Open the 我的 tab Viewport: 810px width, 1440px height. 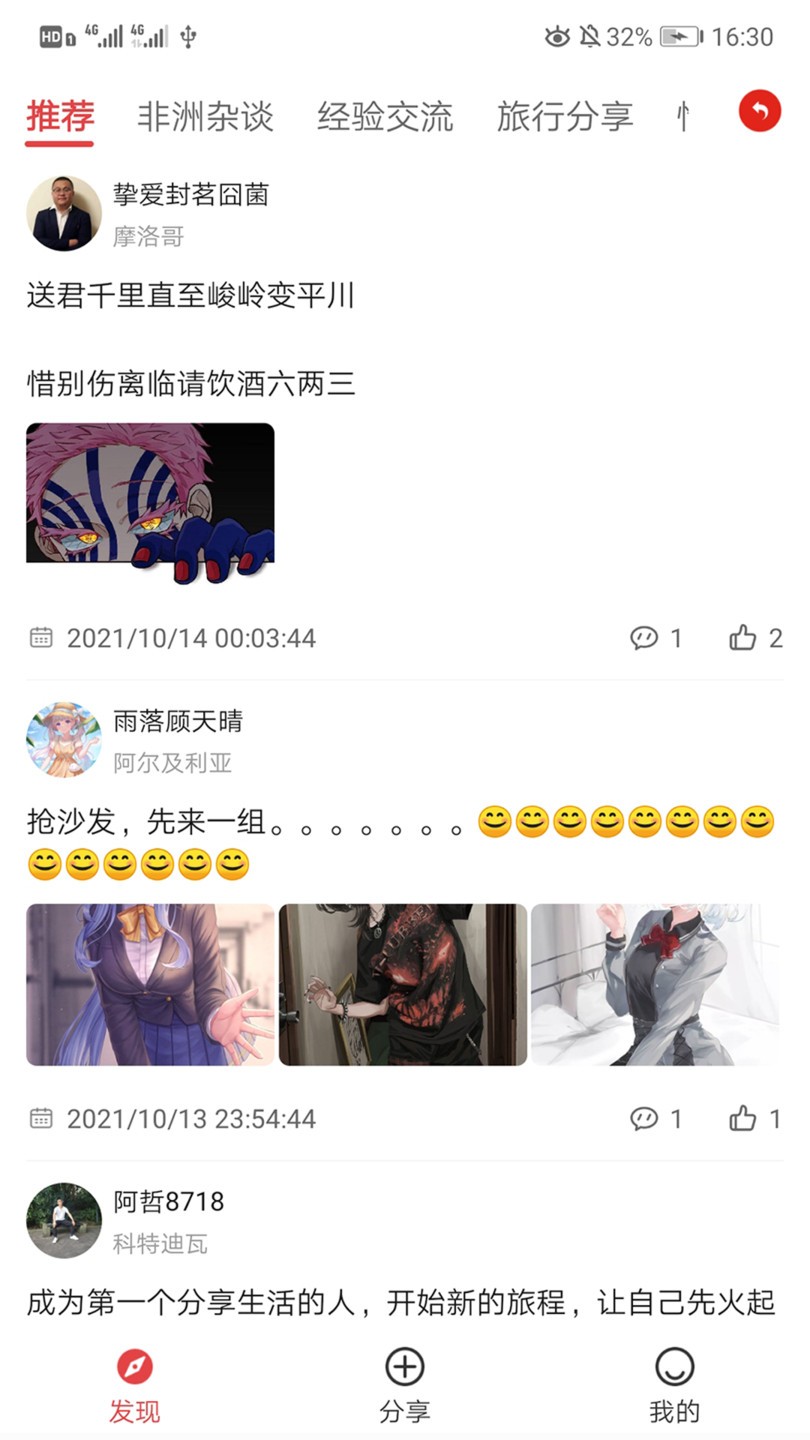click(674, 1385)
